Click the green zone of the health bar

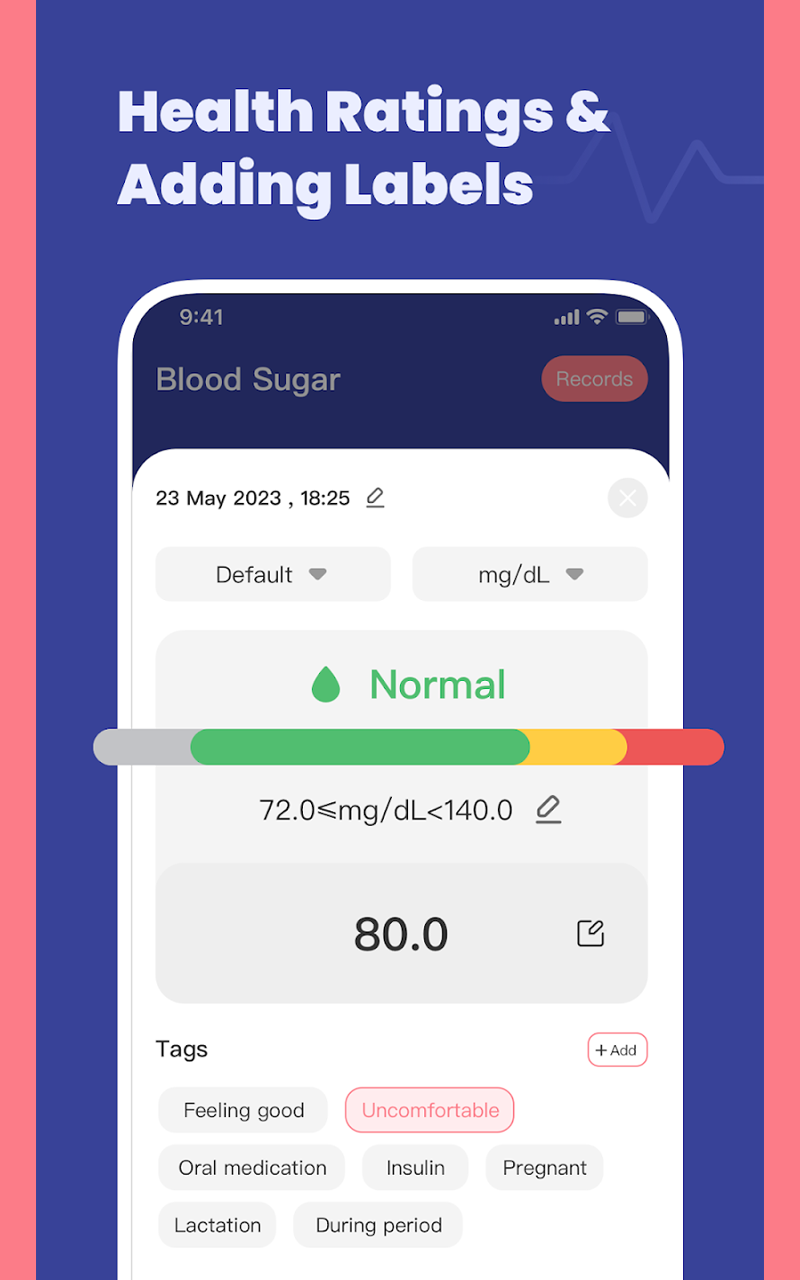pyautogui.click(x=360, y=746)
